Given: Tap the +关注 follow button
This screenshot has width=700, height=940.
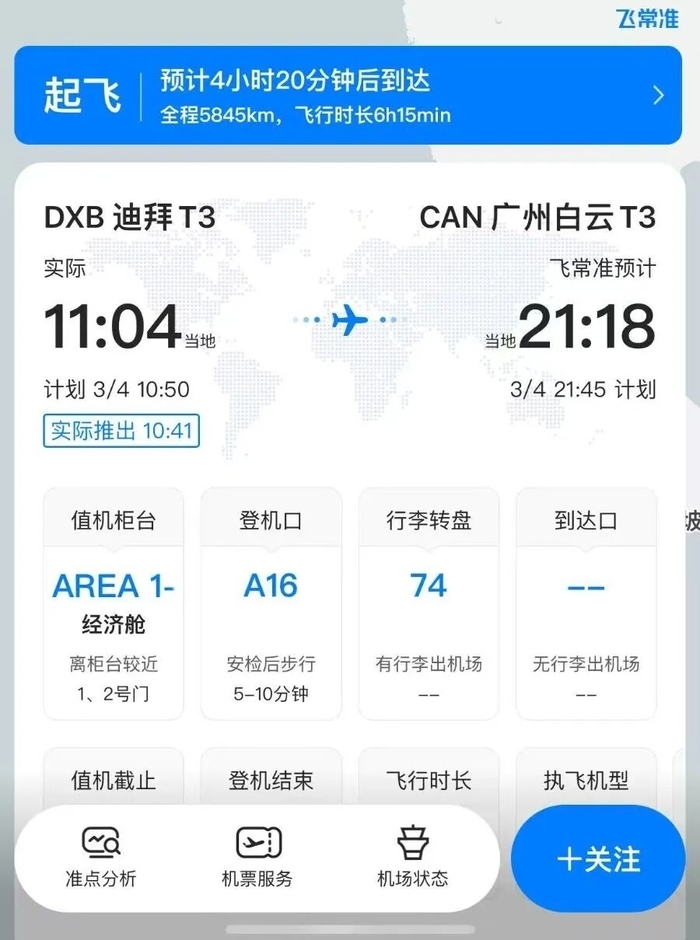Looking at the screenshot, I should (x=598, y=860).
